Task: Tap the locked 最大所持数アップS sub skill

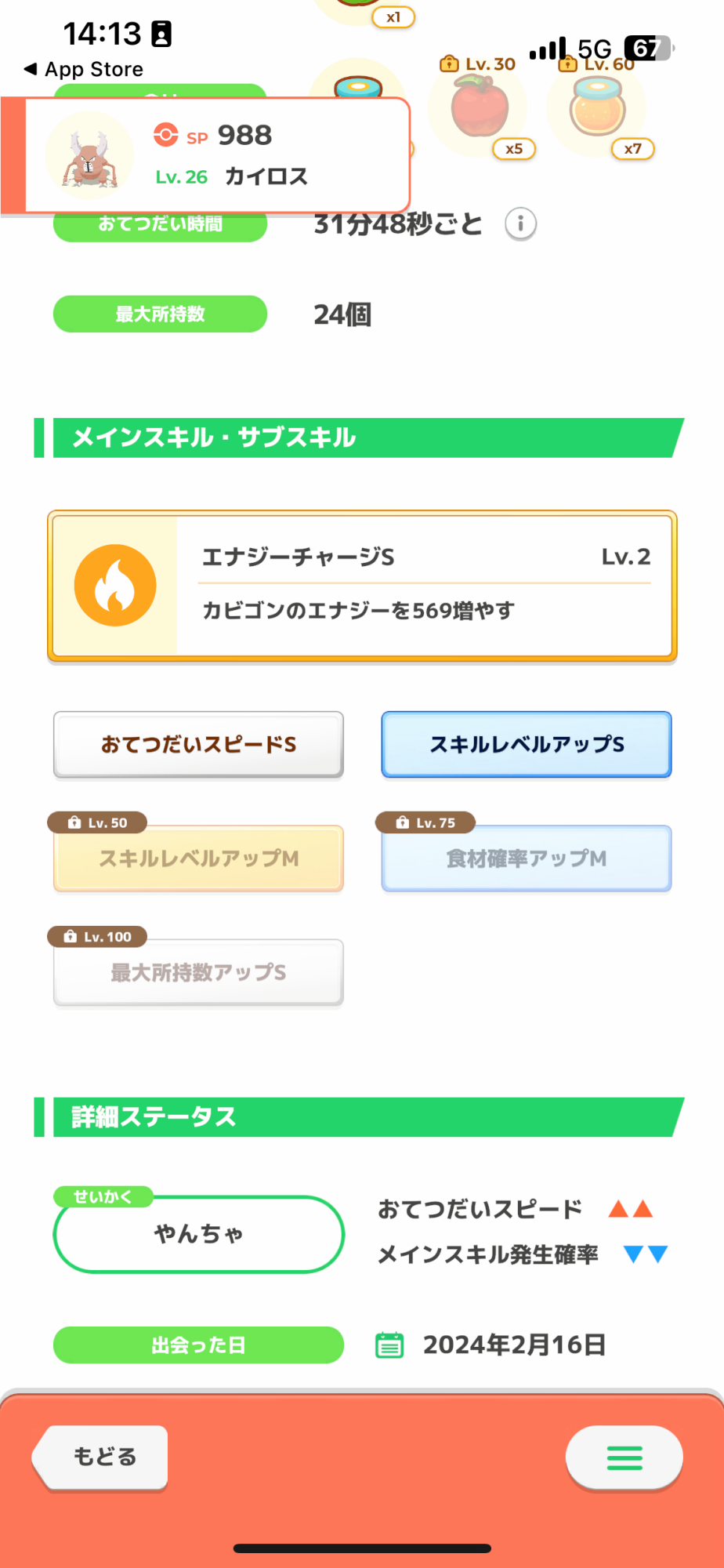Action: [x=198, y=972]
